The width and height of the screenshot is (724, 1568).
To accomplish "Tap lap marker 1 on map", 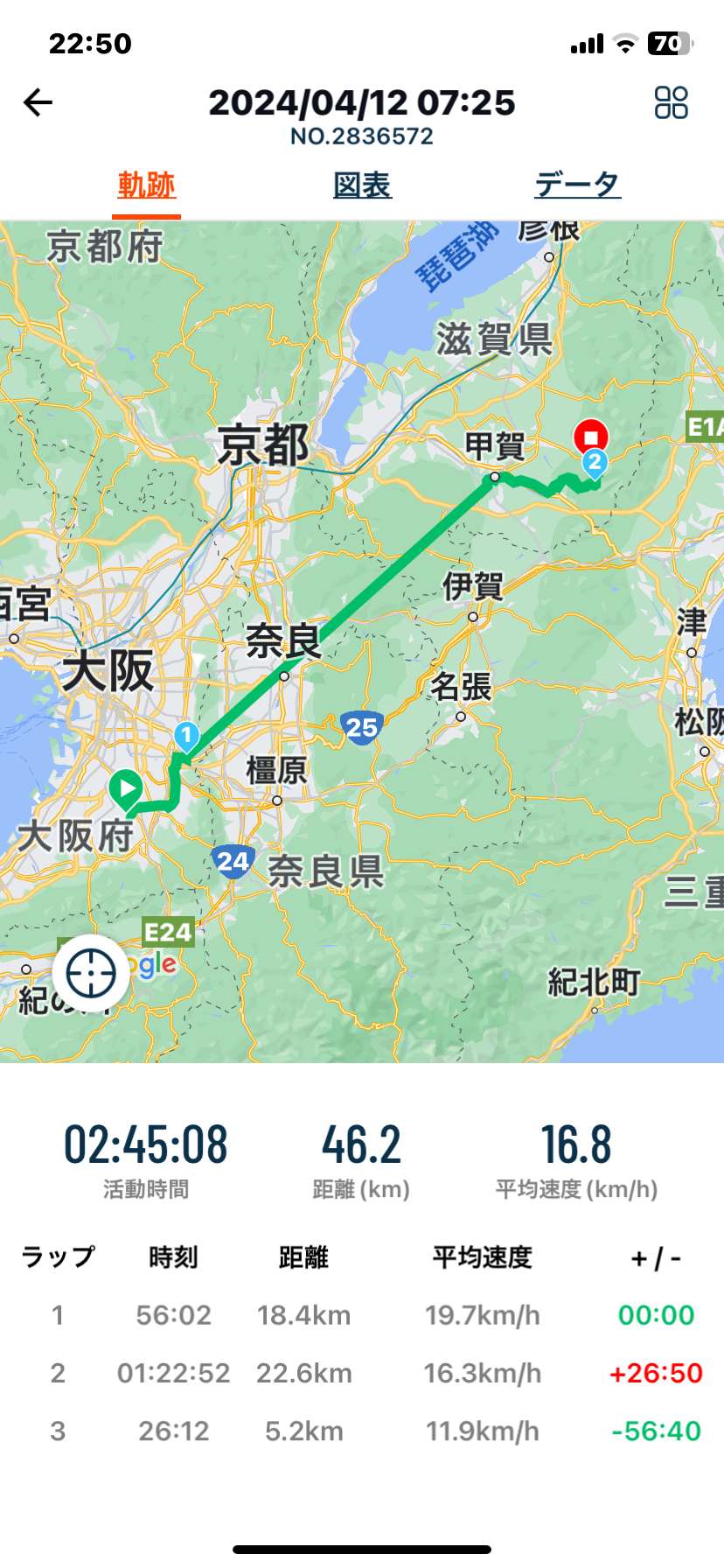I will tap(186, 737).
